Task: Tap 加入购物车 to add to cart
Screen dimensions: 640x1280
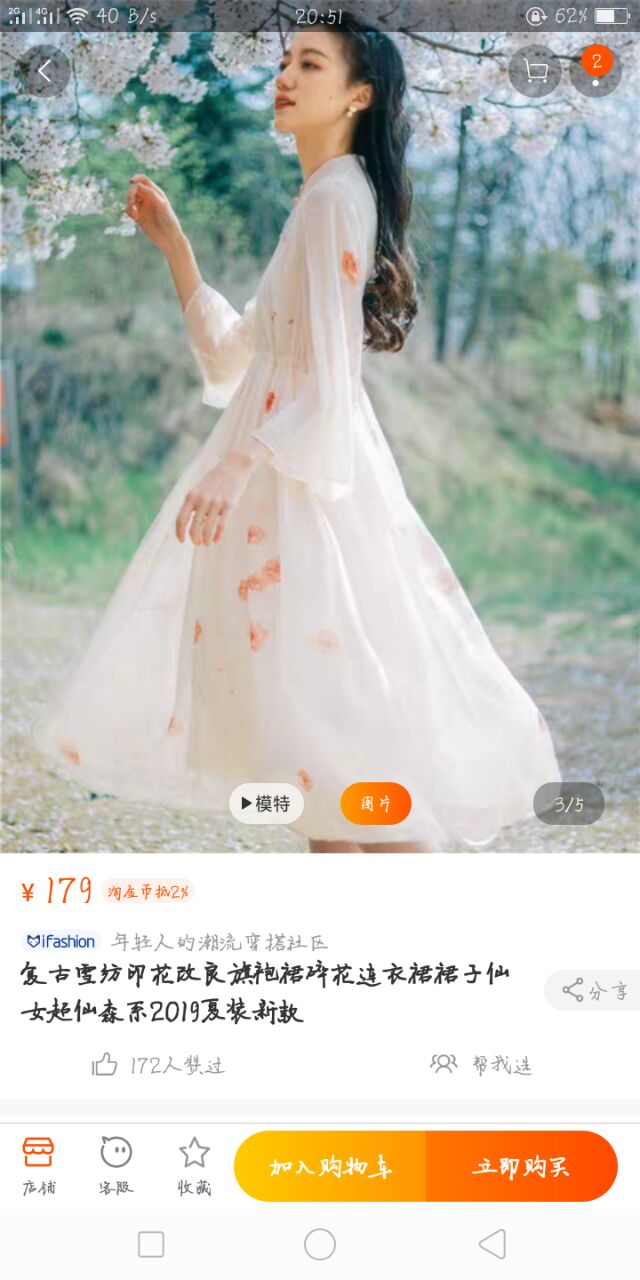Action: [x=330, y=1166]
